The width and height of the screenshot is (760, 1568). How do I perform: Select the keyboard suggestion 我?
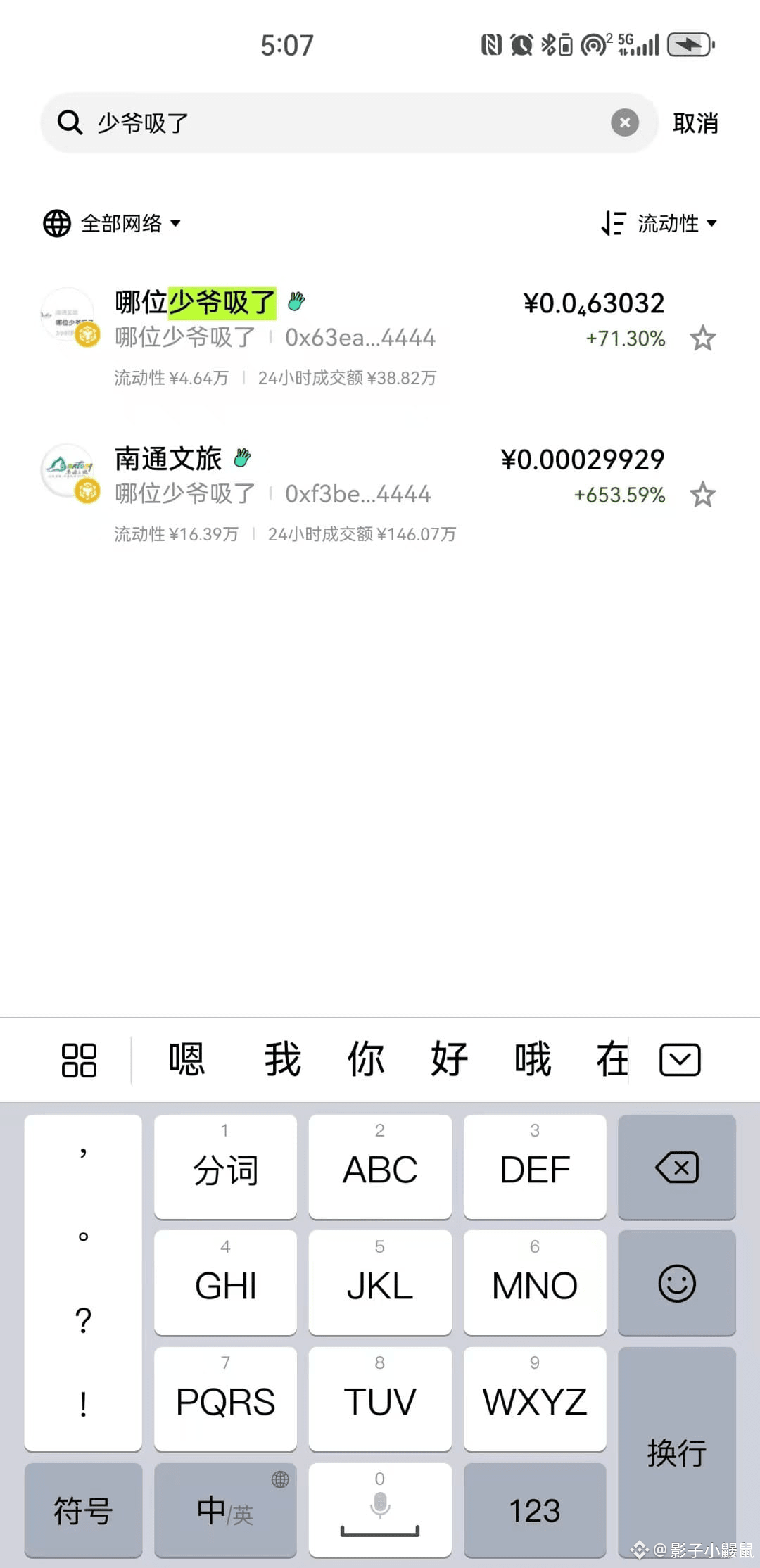(282, 1059)
